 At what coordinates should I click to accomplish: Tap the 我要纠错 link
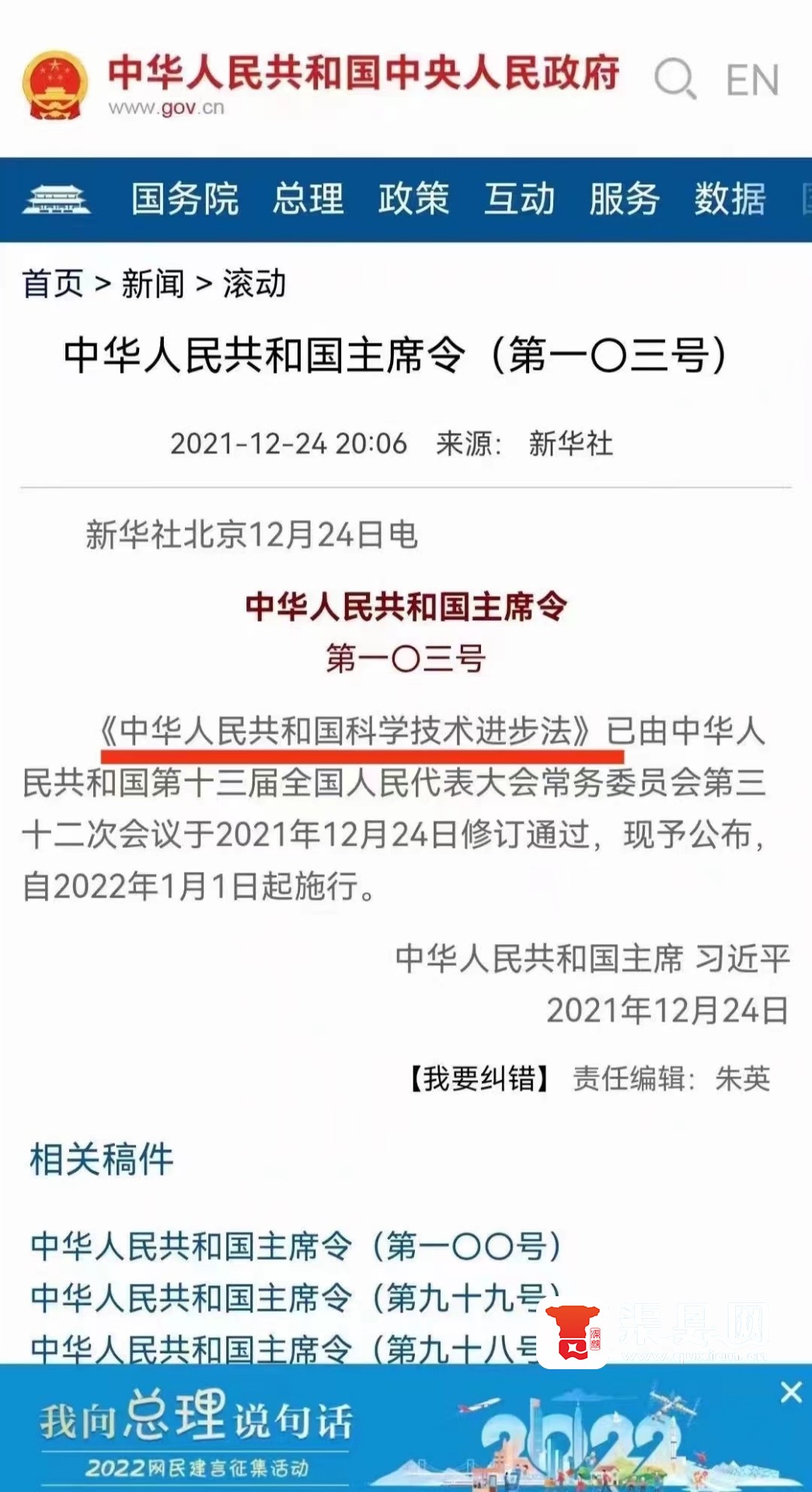pos(479,1079)
